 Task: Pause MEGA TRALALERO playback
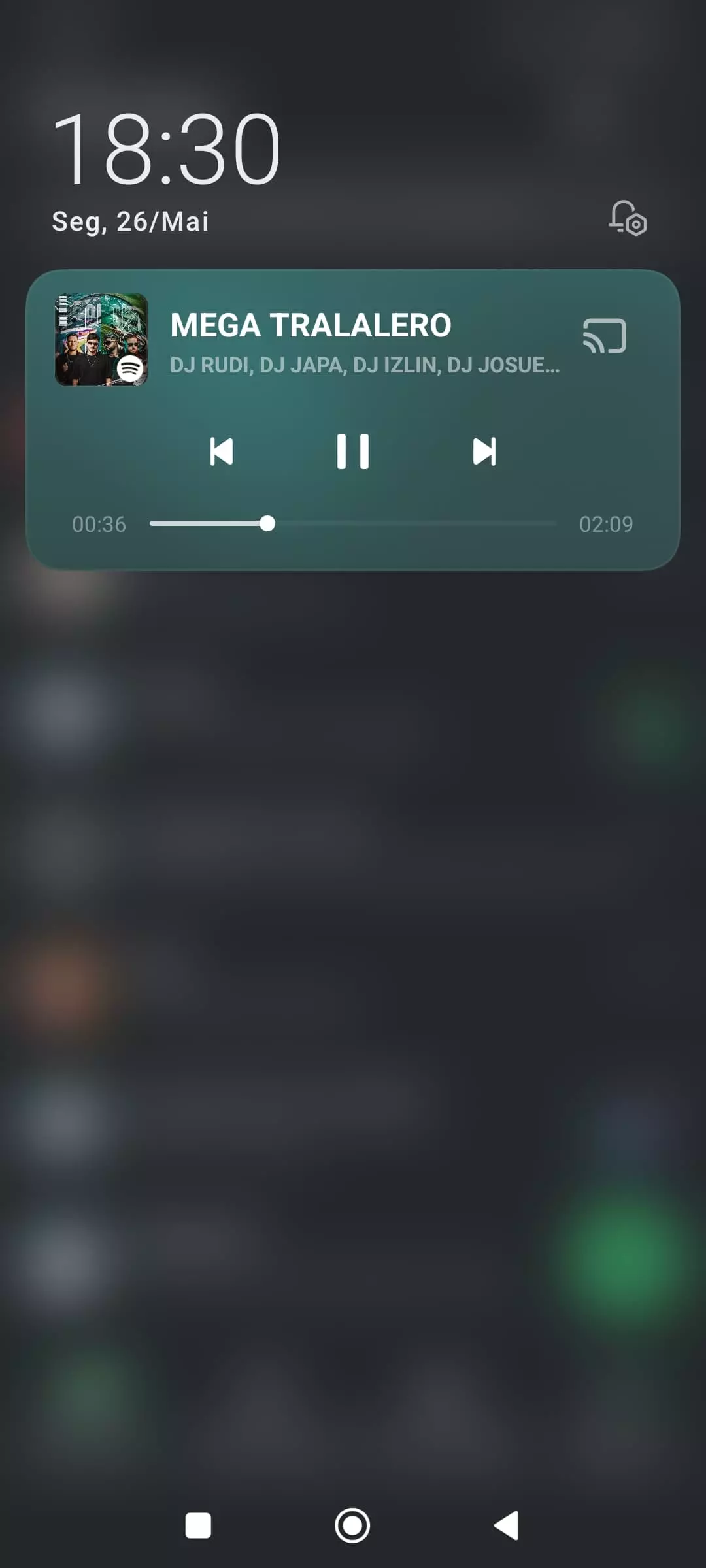[x=352, y=451]
